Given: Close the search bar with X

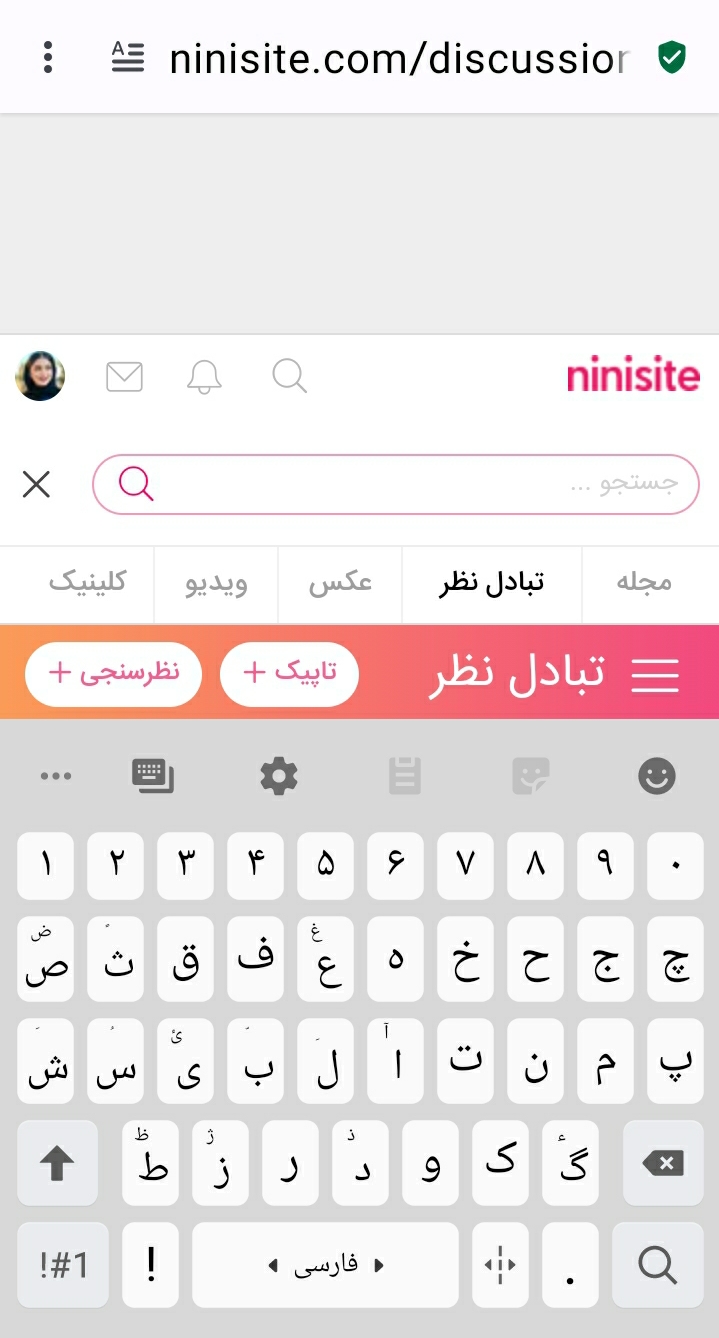Looking at the screenshot, I should tap(36, 485).
